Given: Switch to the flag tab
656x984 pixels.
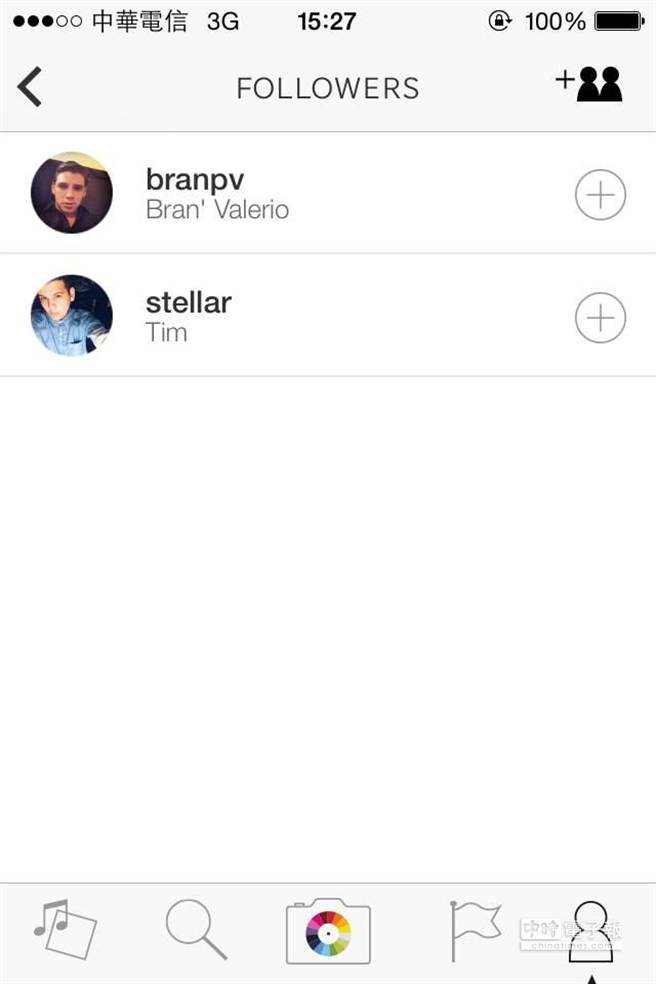Looking at the screenshot, I should point(474,930).
